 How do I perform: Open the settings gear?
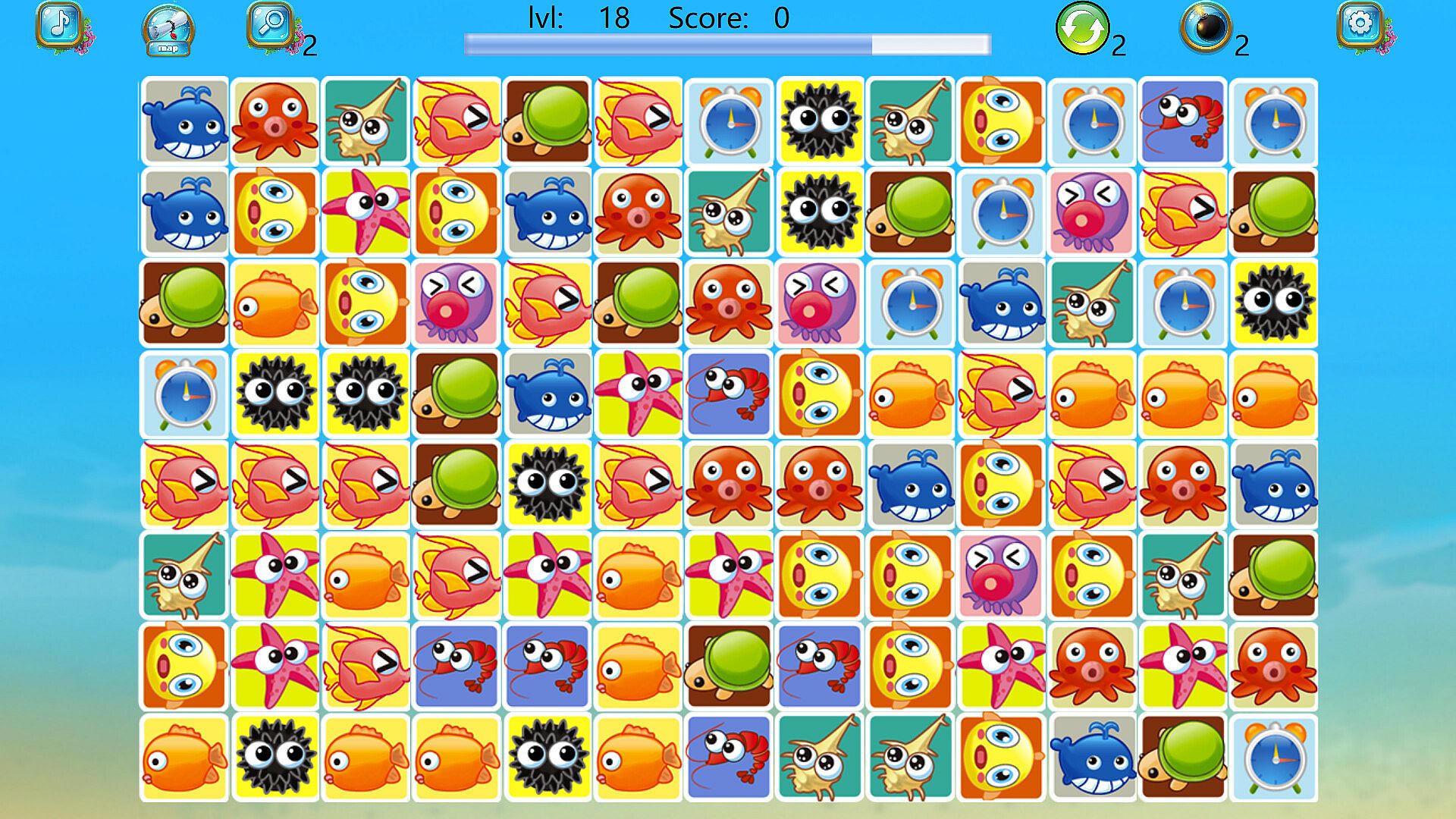pyautogui.click(x=1360, y=25)
